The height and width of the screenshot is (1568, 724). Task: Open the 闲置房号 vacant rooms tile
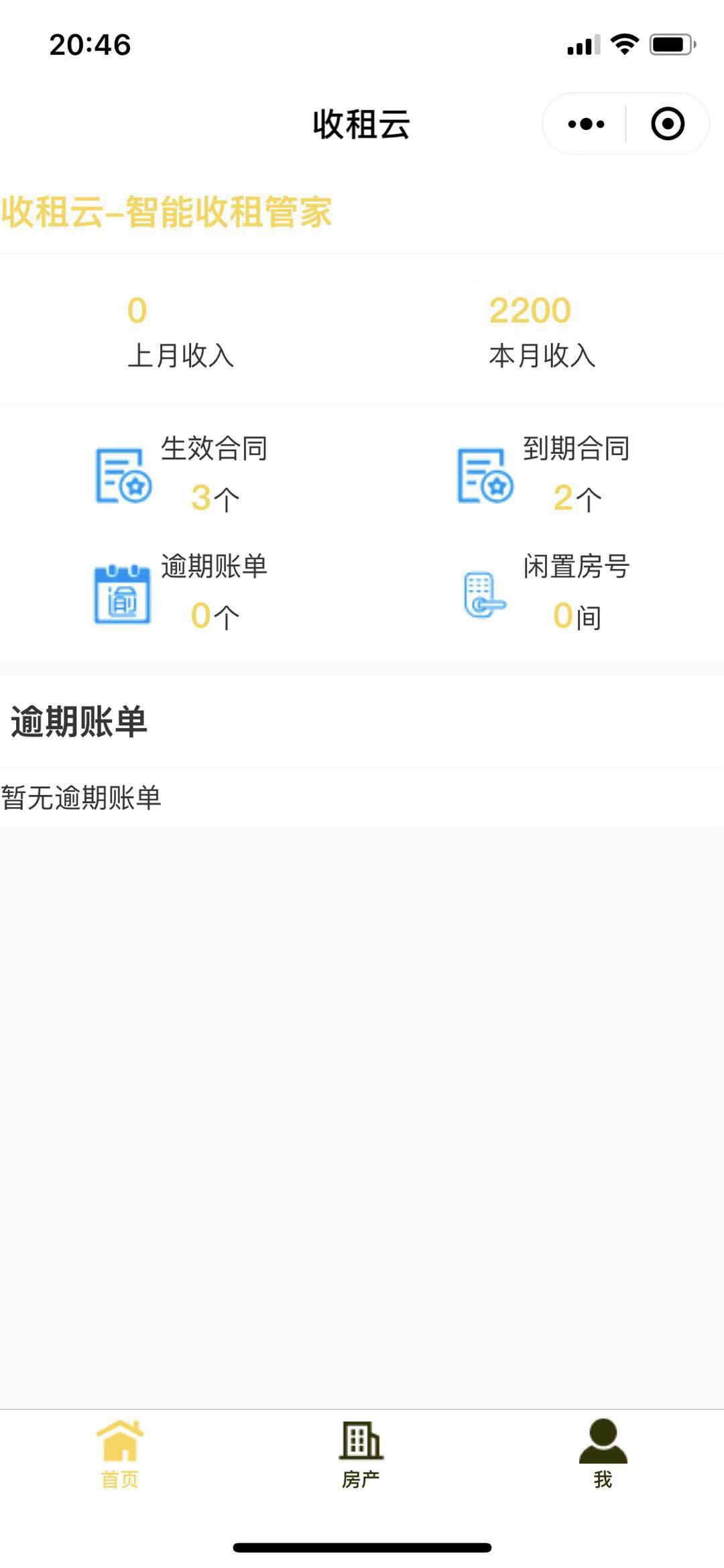click(x=543, y=593)
